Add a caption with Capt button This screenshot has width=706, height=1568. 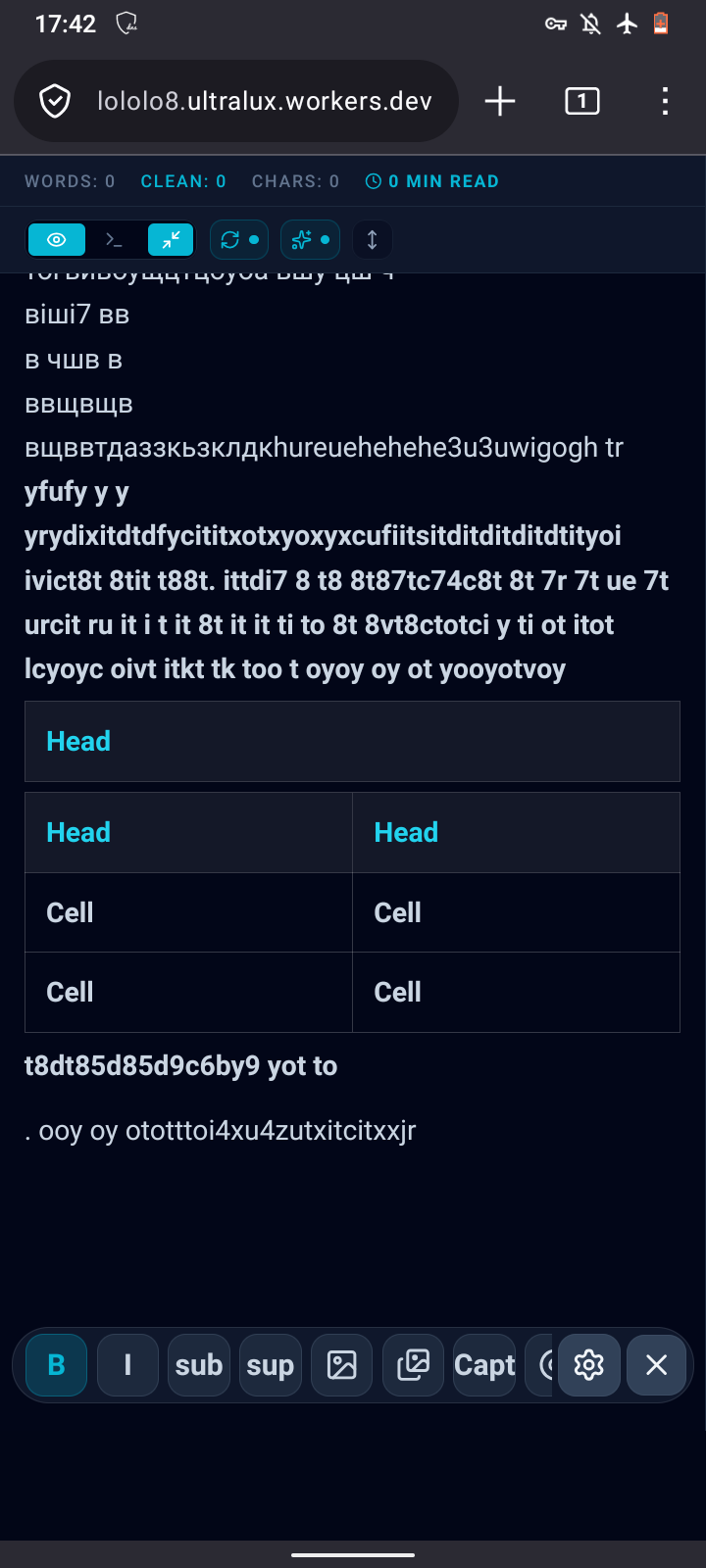(x=484, y=1365)
